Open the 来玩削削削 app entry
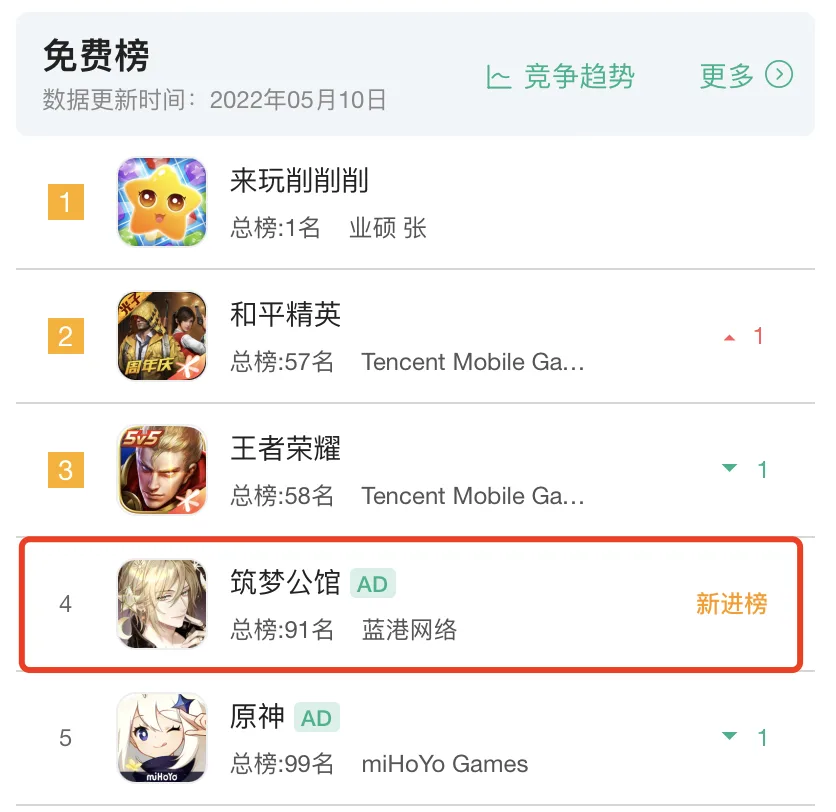The height and width of the screenshot is (812, 836). 299,182
